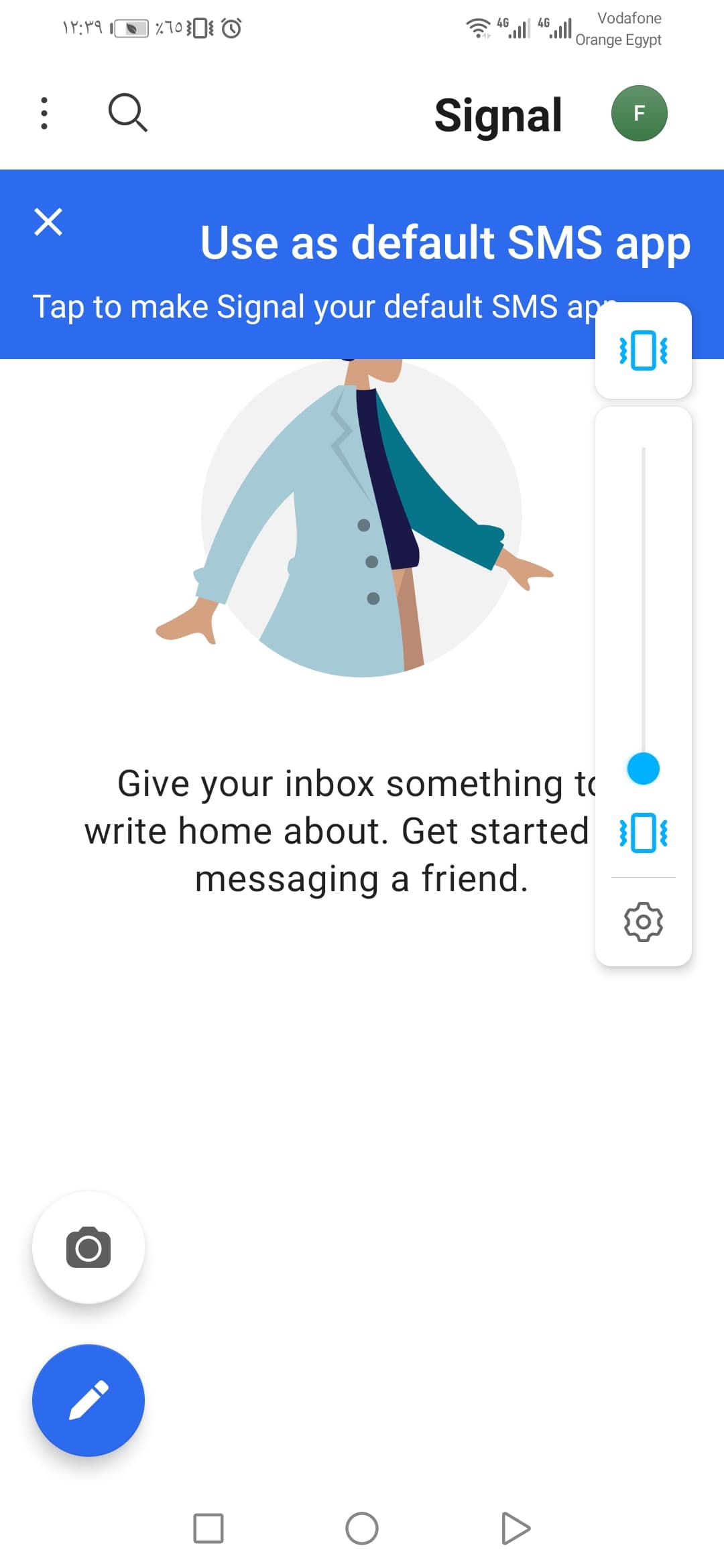Open volume settings gear icon
This screenshot has height=1568, width=724.
pyautogui.click(x=643, y=922)
